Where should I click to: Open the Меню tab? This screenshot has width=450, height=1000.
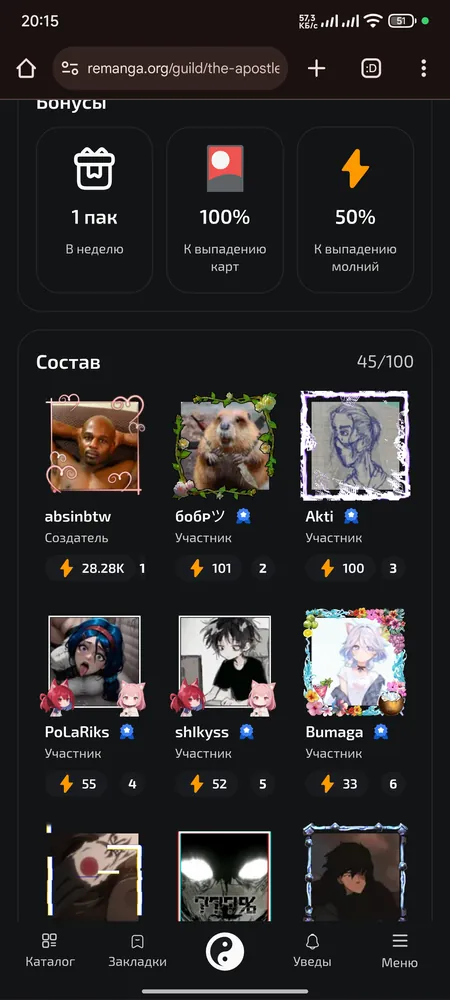pyautogui.click(x=400, y=950)
